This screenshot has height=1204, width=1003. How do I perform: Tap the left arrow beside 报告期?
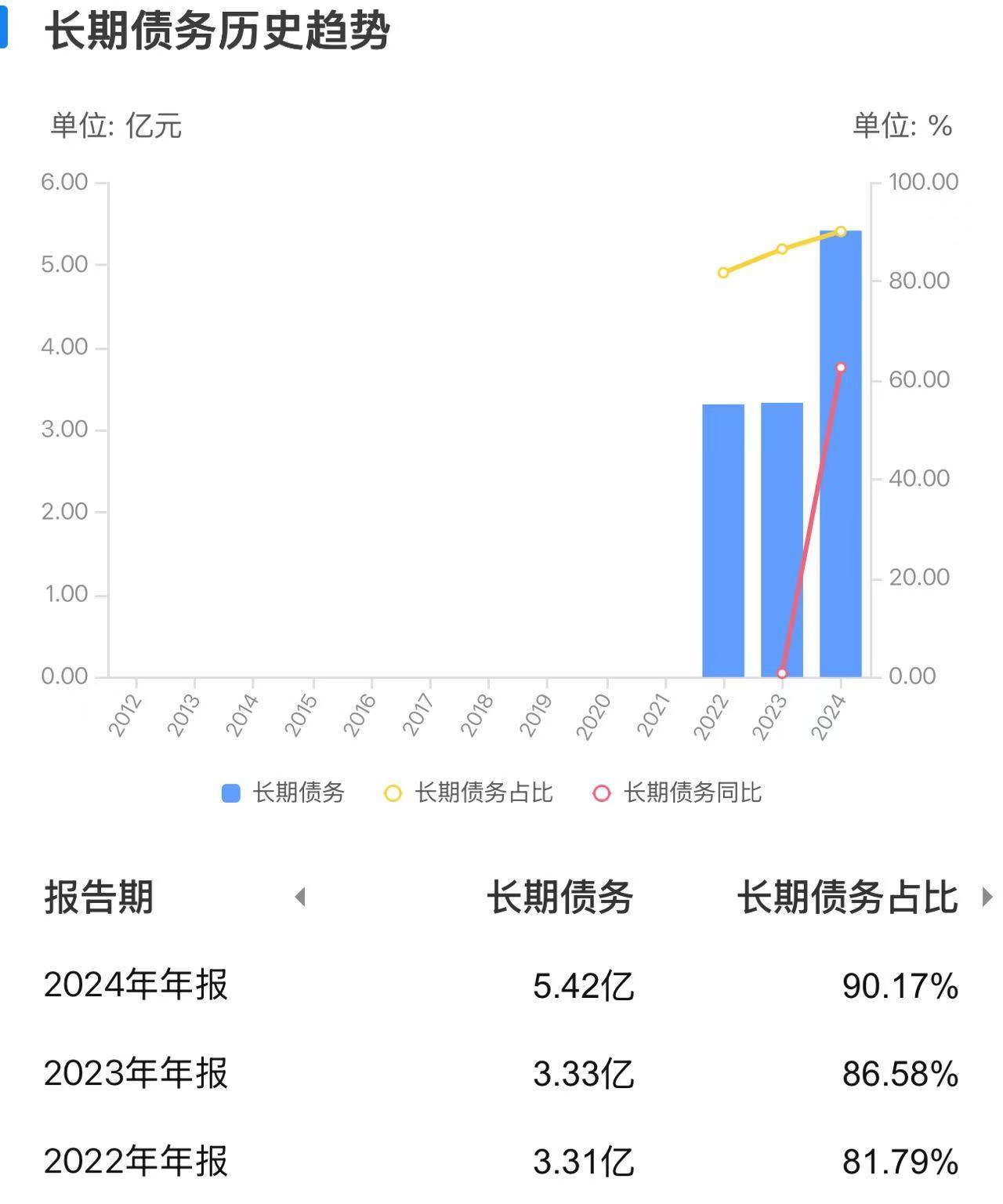pos(299,897)
